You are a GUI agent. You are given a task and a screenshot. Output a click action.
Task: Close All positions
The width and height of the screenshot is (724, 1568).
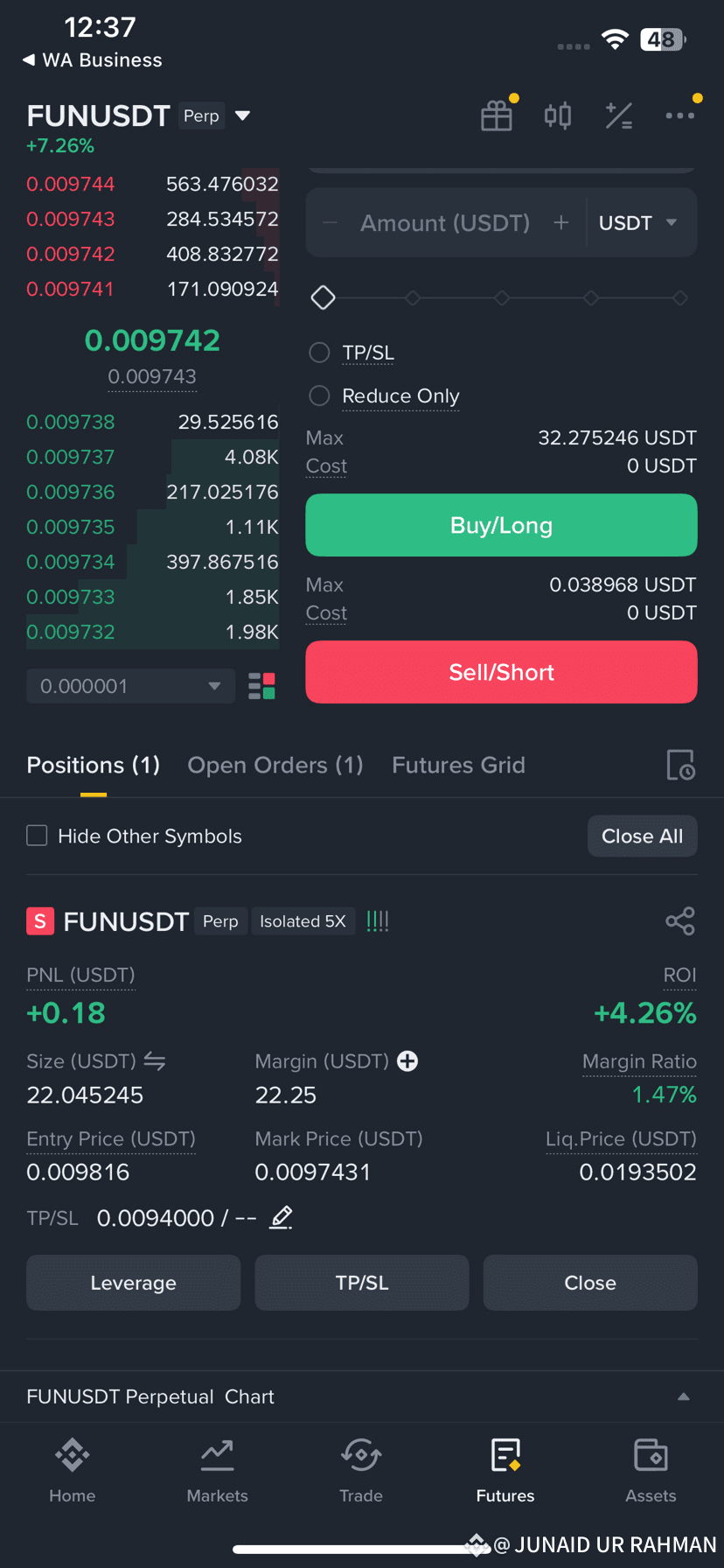pos(642,836)
